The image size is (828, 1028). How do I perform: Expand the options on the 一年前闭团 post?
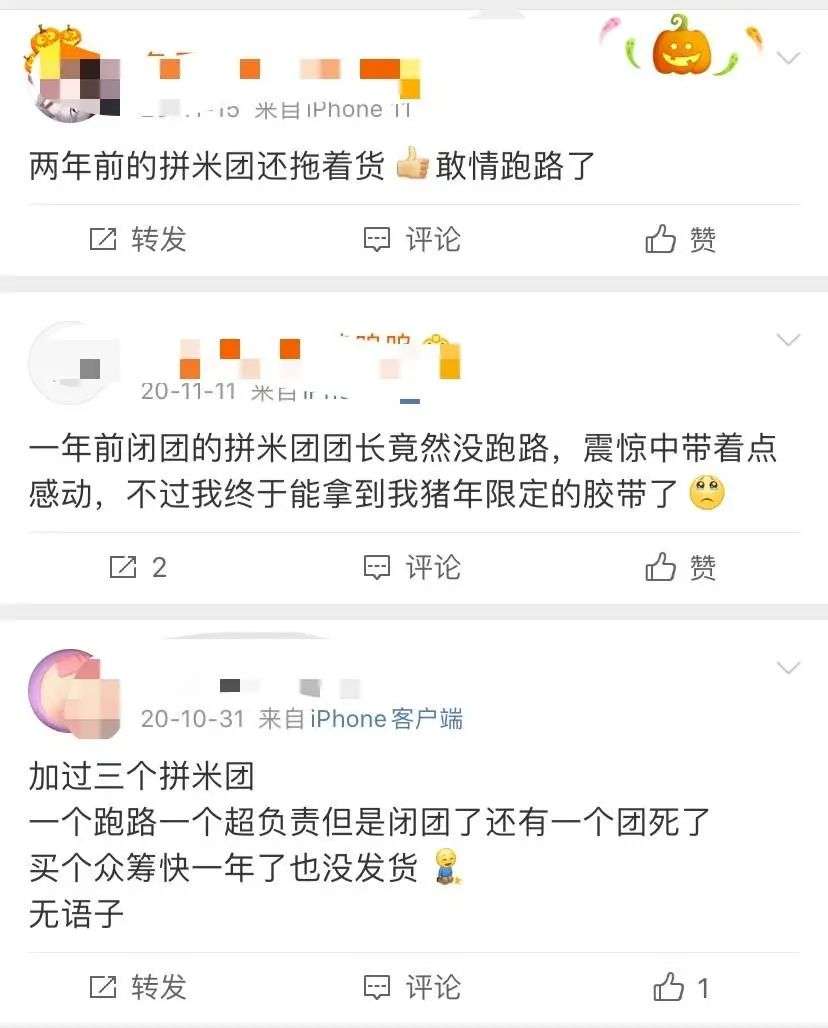[x=789, y=340]
